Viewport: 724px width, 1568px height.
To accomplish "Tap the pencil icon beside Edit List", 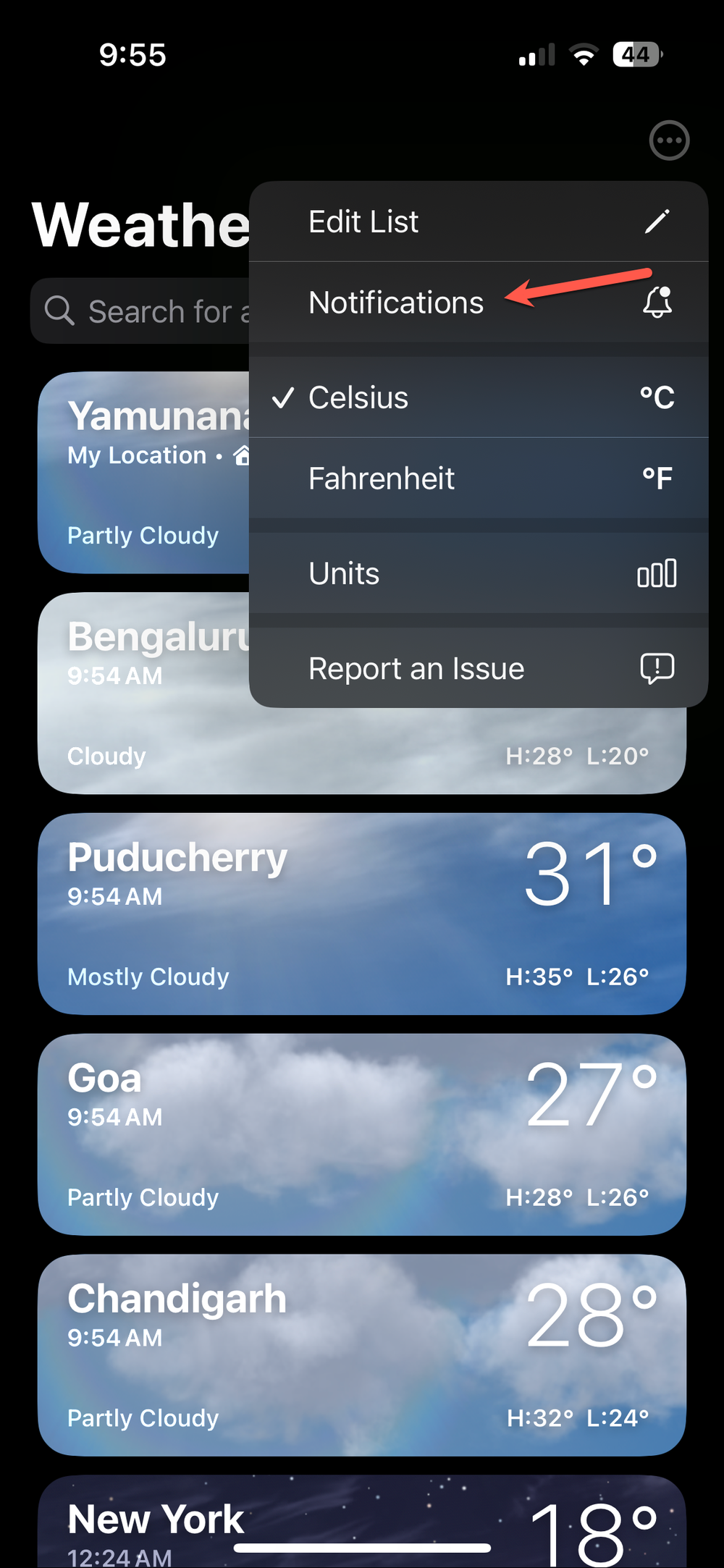I will [657, 221].
